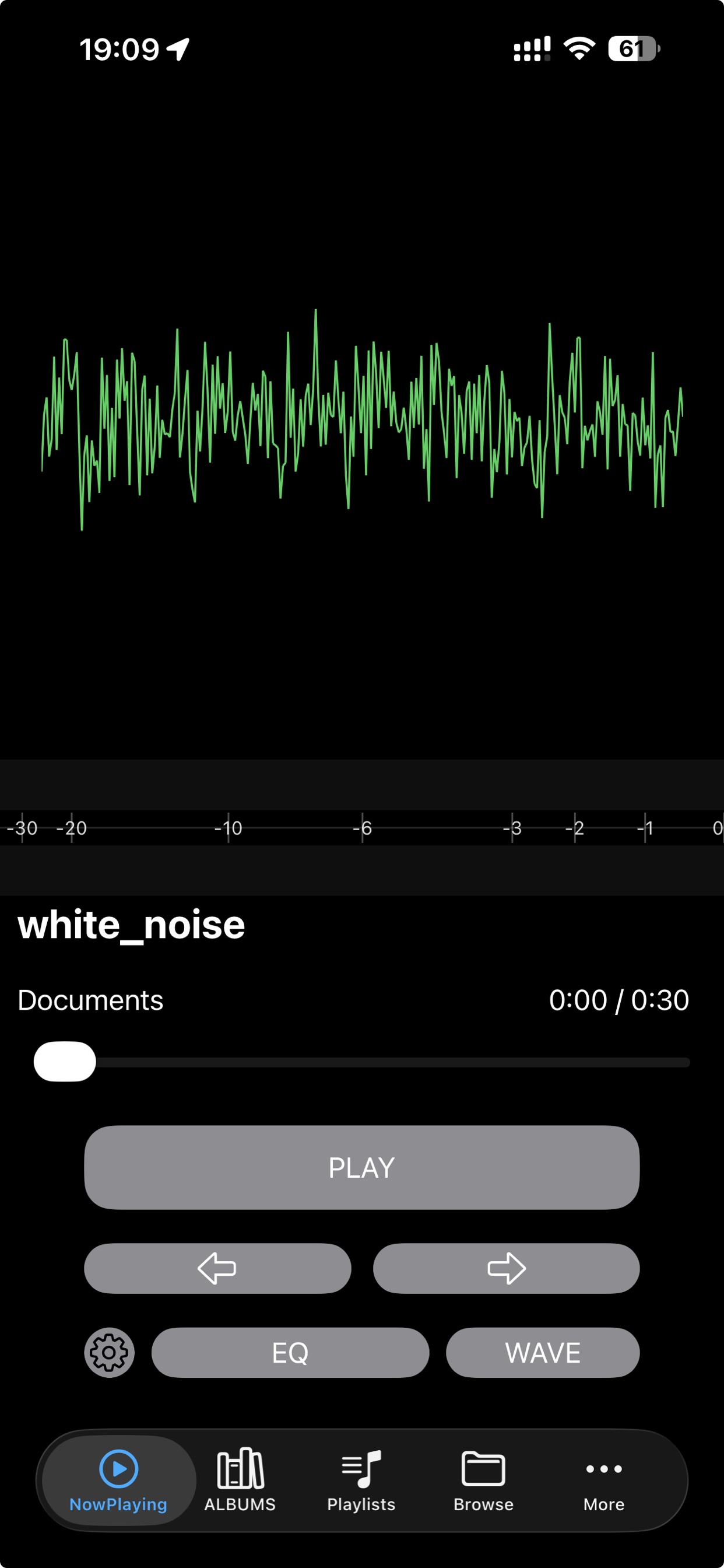
Task: Switch to WAVE view
Action: (543, 1353)
